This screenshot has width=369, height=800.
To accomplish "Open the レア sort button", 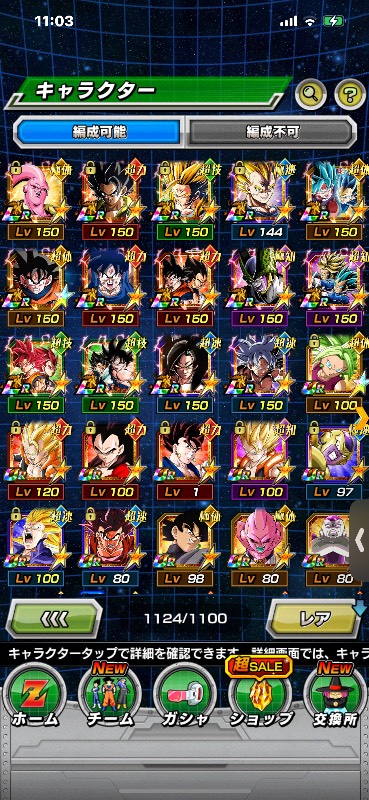I will tap(315, 619).
